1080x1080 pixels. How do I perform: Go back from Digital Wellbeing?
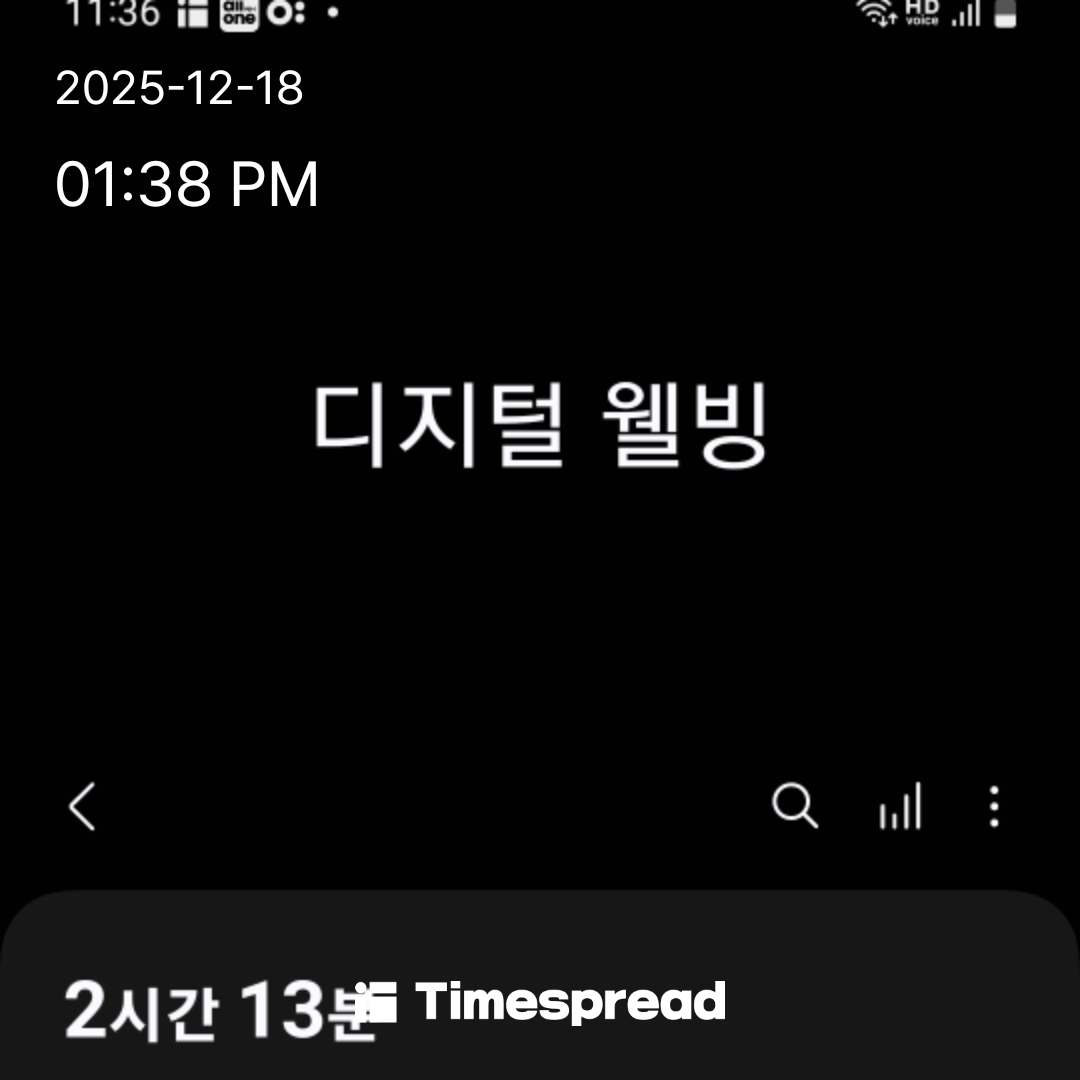82,806
